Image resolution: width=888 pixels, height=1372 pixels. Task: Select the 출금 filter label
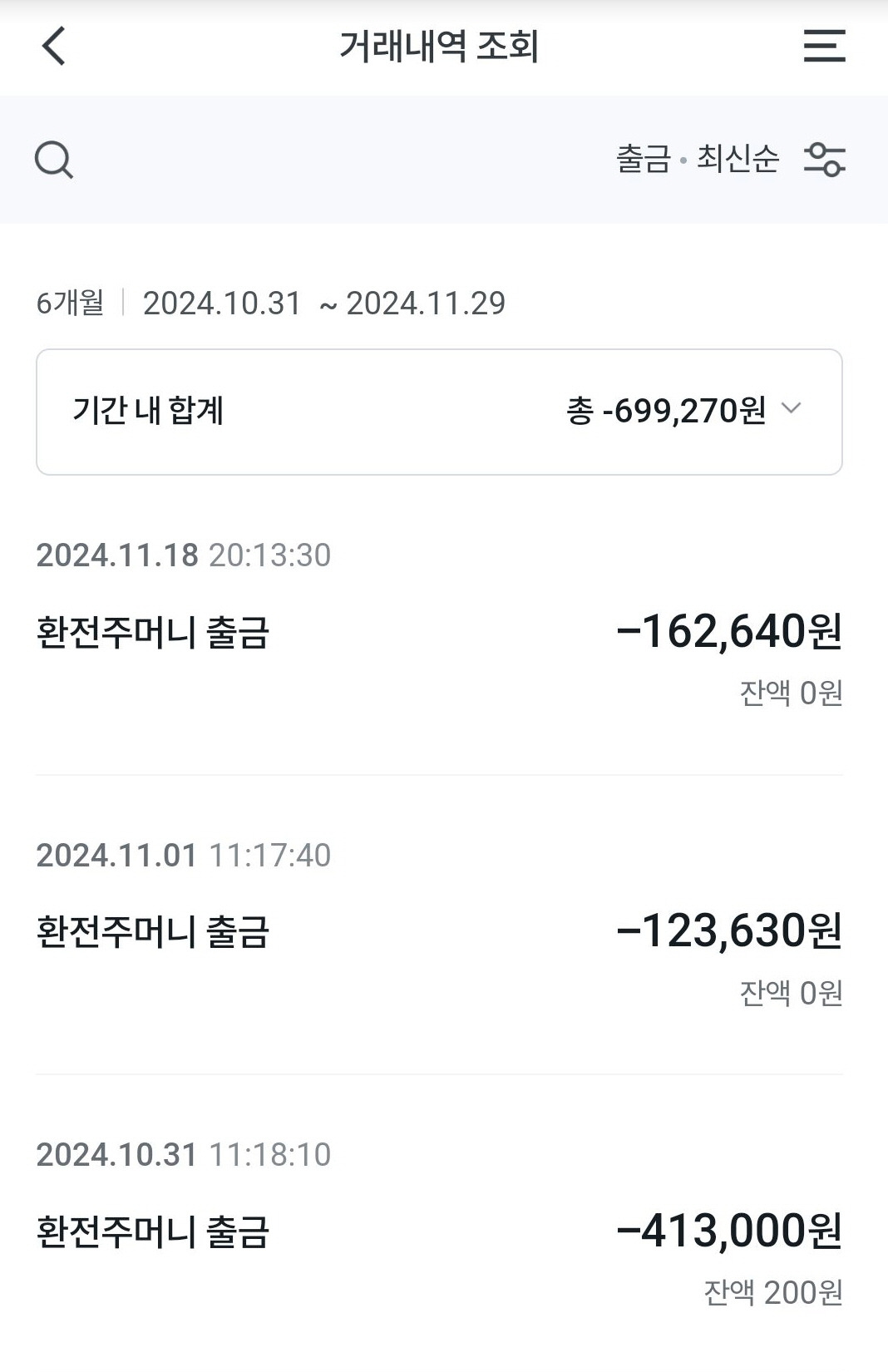click(640, 160)
